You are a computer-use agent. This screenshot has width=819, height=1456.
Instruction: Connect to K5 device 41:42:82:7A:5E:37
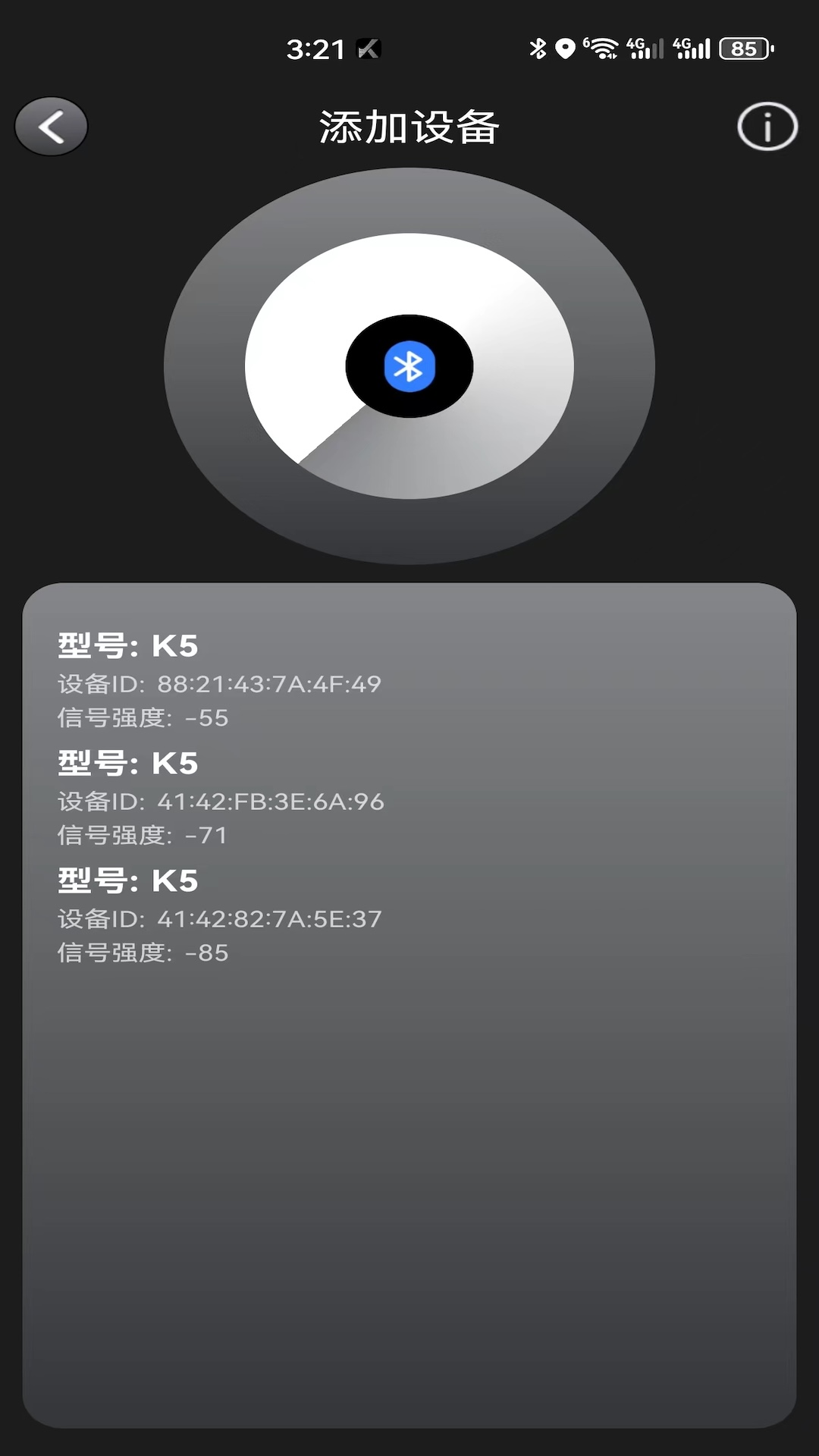pyautogui.click(x=220, y=916)
